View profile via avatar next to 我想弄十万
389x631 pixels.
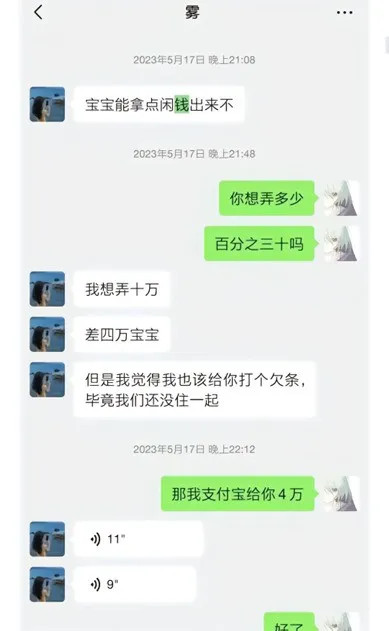pos(47,289)
